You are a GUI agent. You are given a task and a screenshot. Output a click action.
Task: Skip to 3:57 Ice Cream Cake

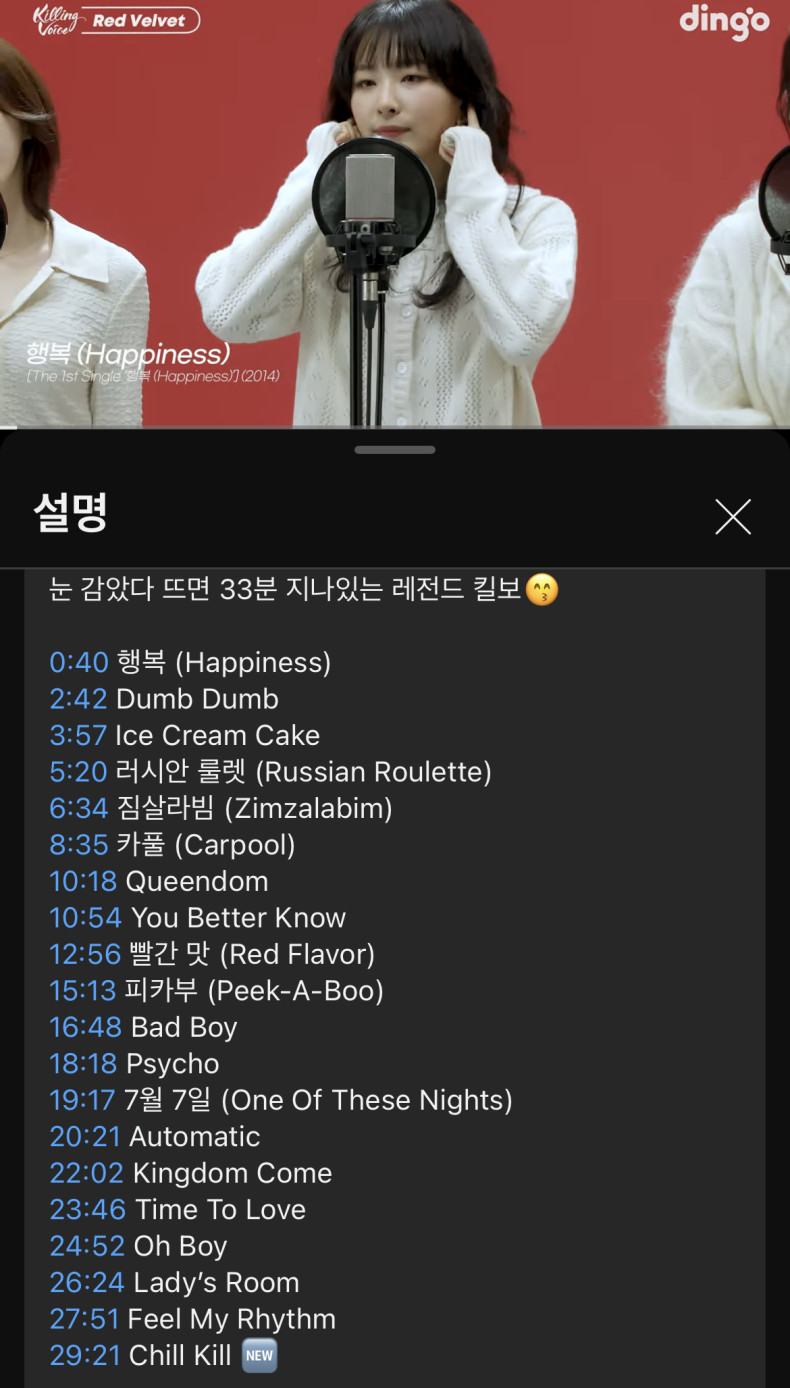[x=78, y=736]
